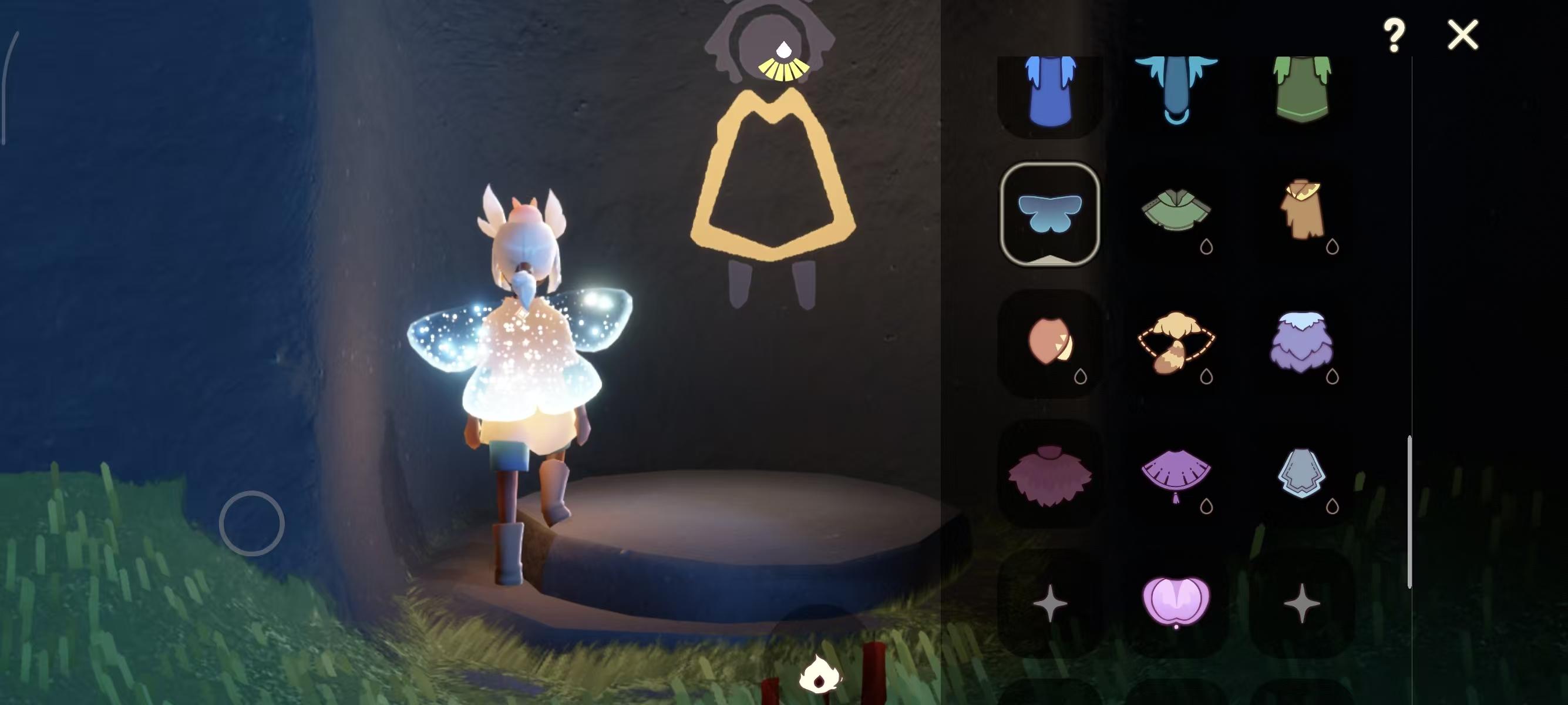1568x705 pixels.
Task: Equip the pink heart petal cape
Action: click(x=1175, y=602)
